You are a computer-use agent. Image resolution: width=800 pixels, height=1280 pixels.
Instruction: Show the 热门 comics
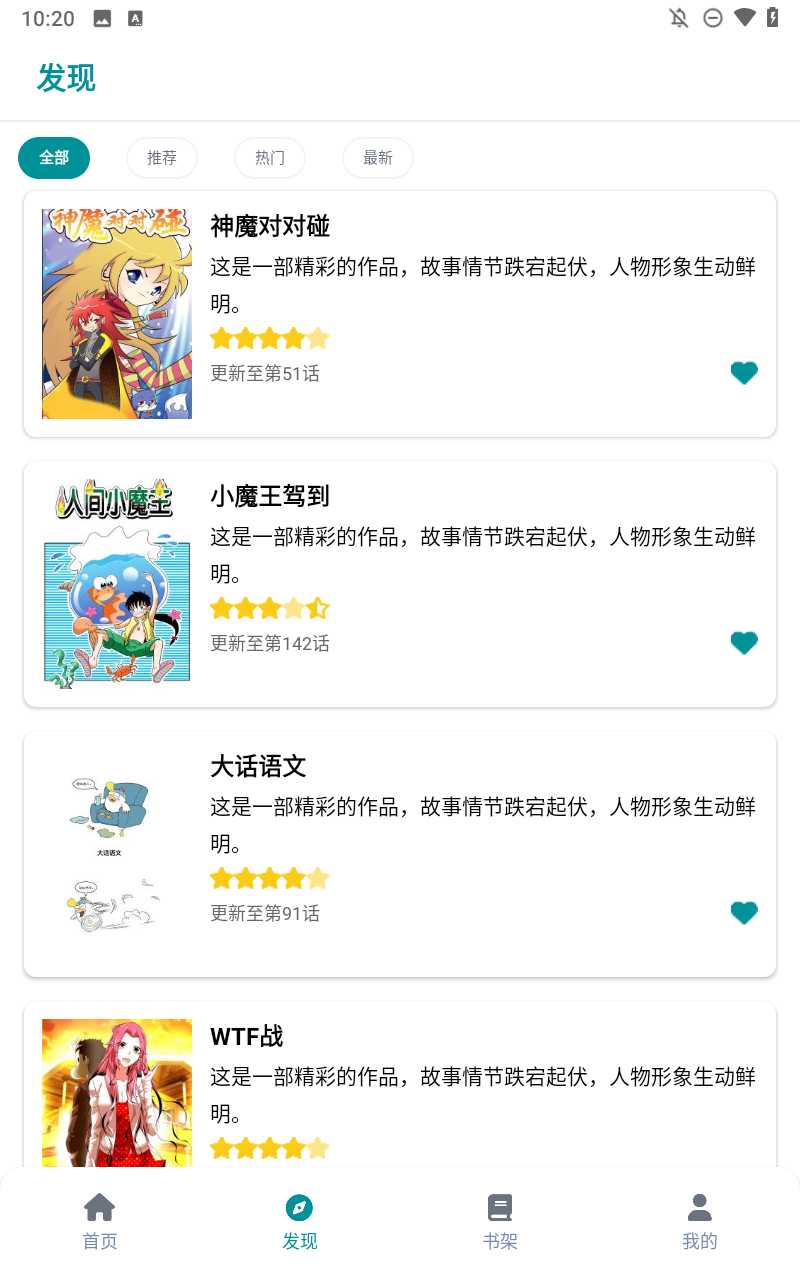(x=270, y=158)
